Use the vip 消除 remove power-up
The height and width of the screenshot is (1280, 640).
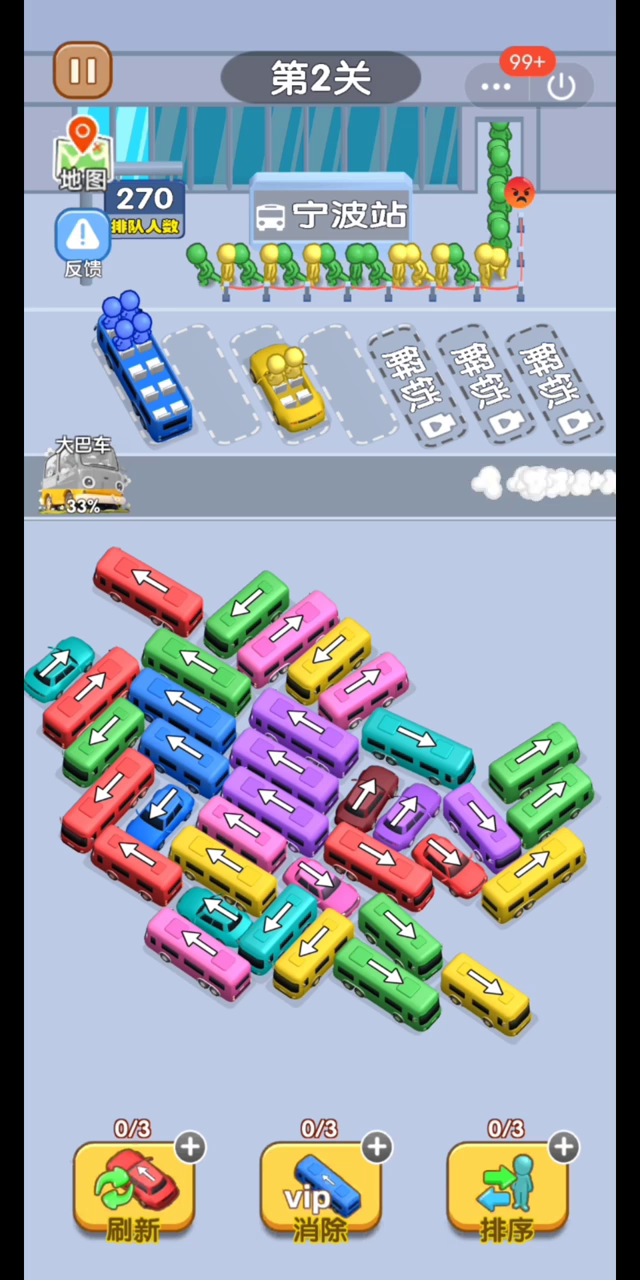pos(320,1192)
